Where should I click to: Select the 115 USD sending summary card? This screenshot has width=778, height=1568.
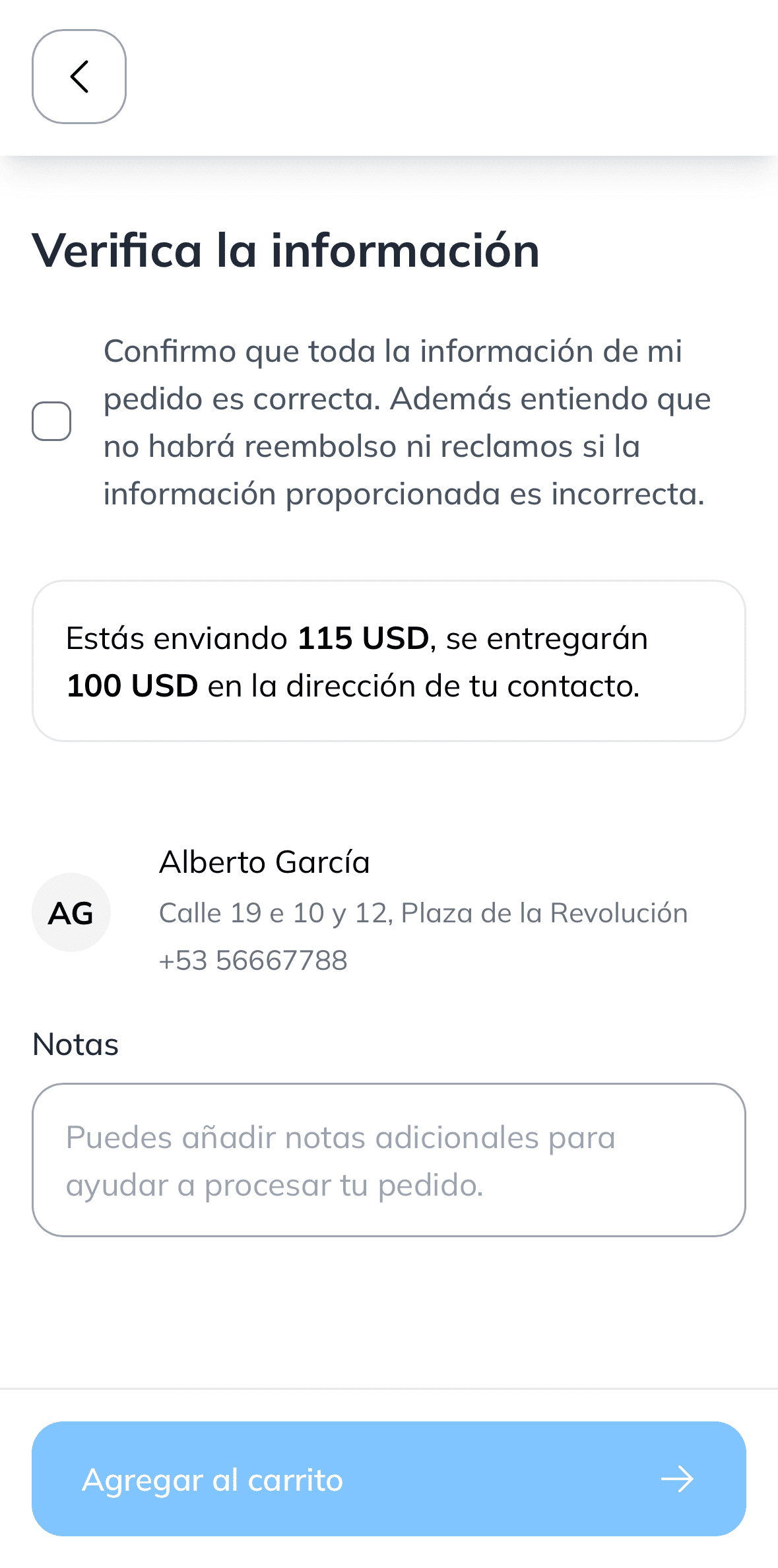(389, 660)
